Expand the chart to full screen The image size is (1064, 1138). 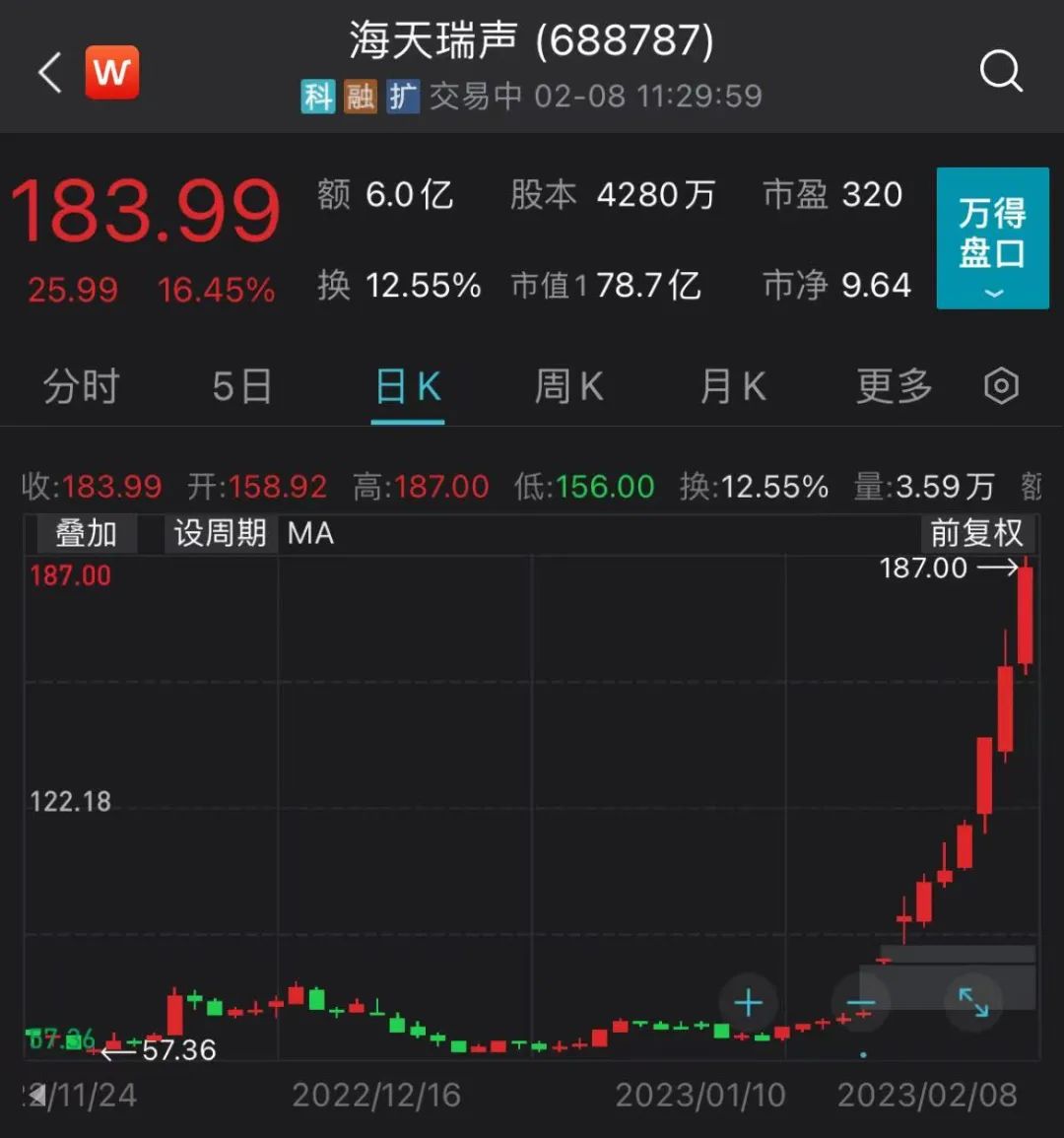pyautogui.click(x=973, y=1003)
